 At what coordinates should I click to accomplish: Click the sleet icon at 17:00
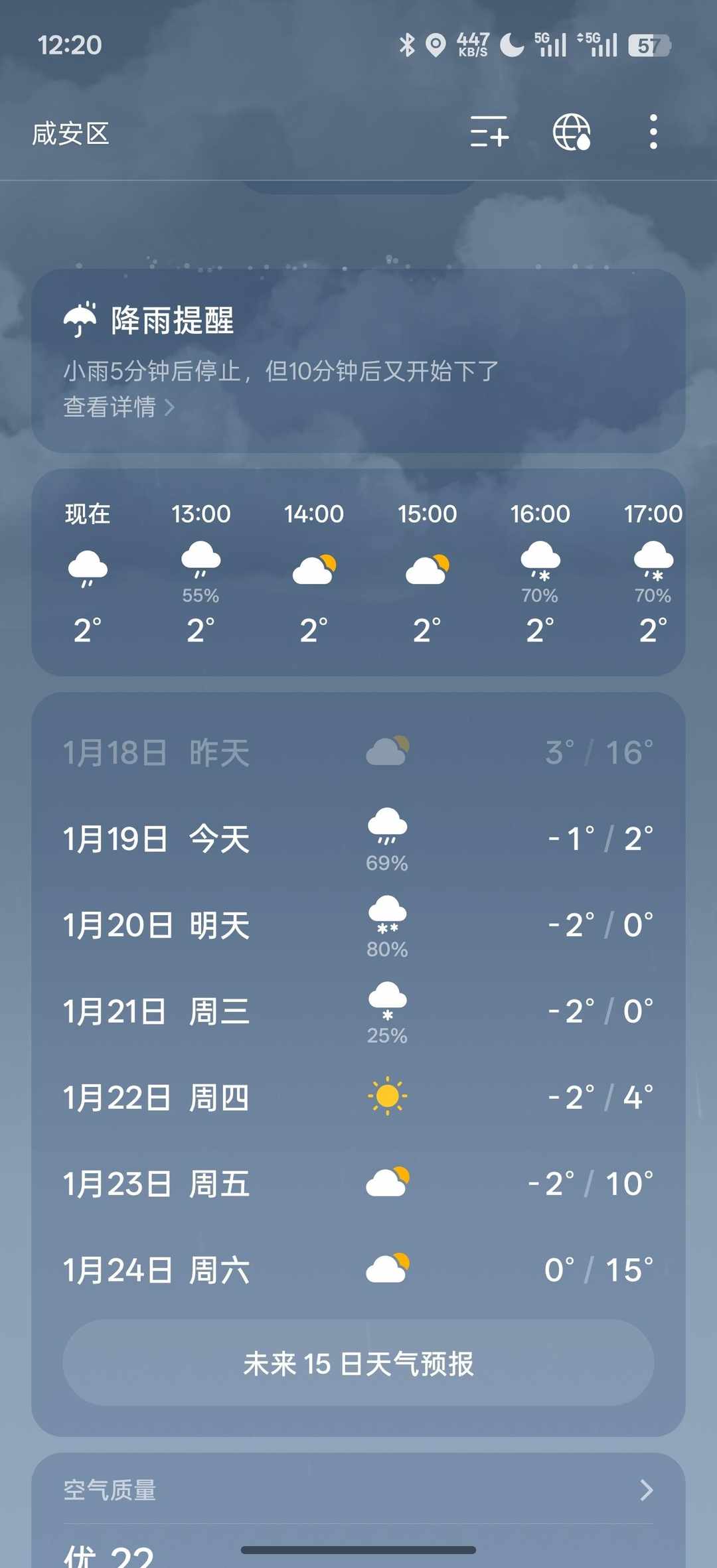coord(653,567)
